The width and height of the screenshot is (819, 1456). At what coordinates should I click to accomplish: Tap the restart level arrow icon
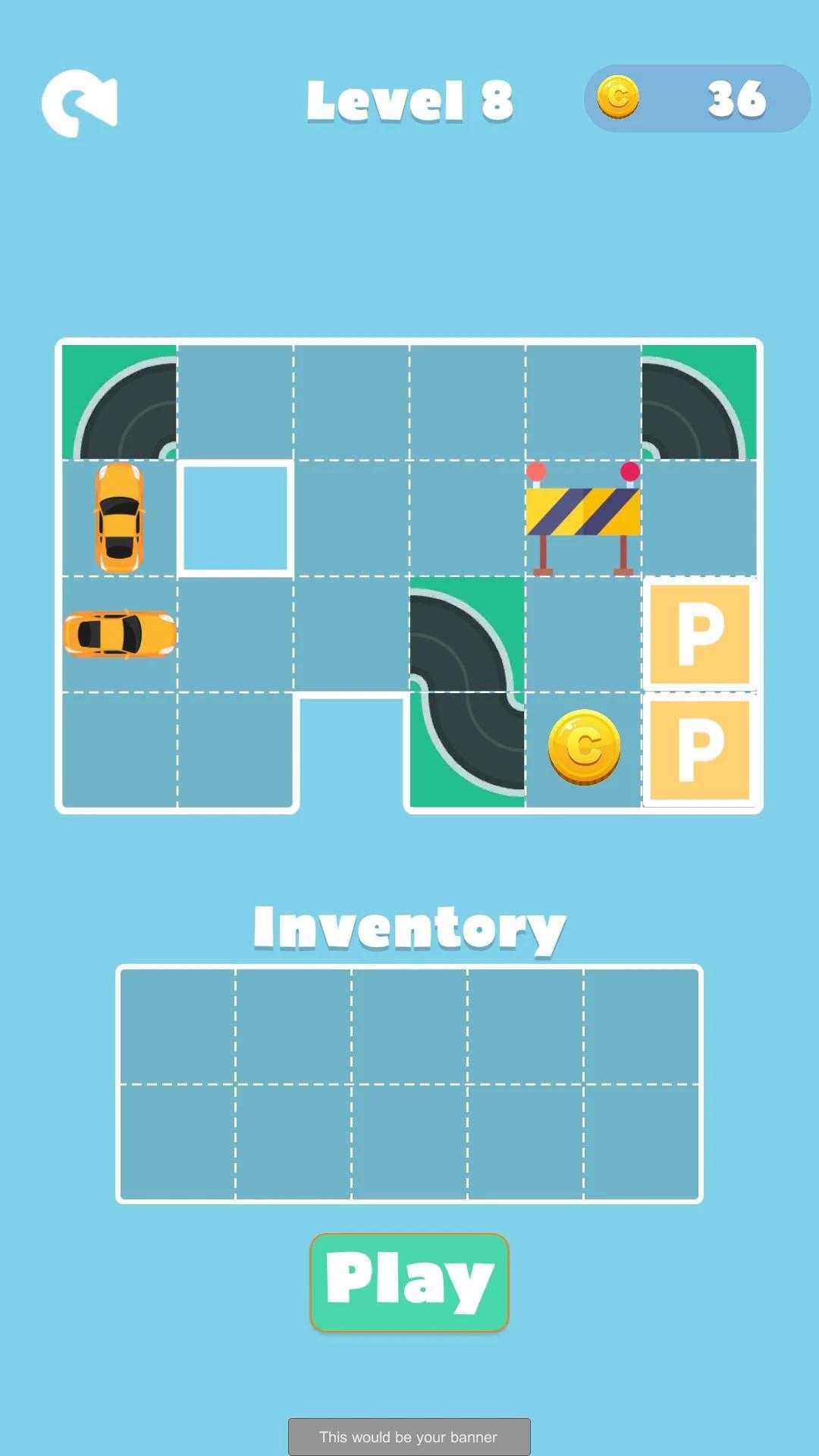80,103
